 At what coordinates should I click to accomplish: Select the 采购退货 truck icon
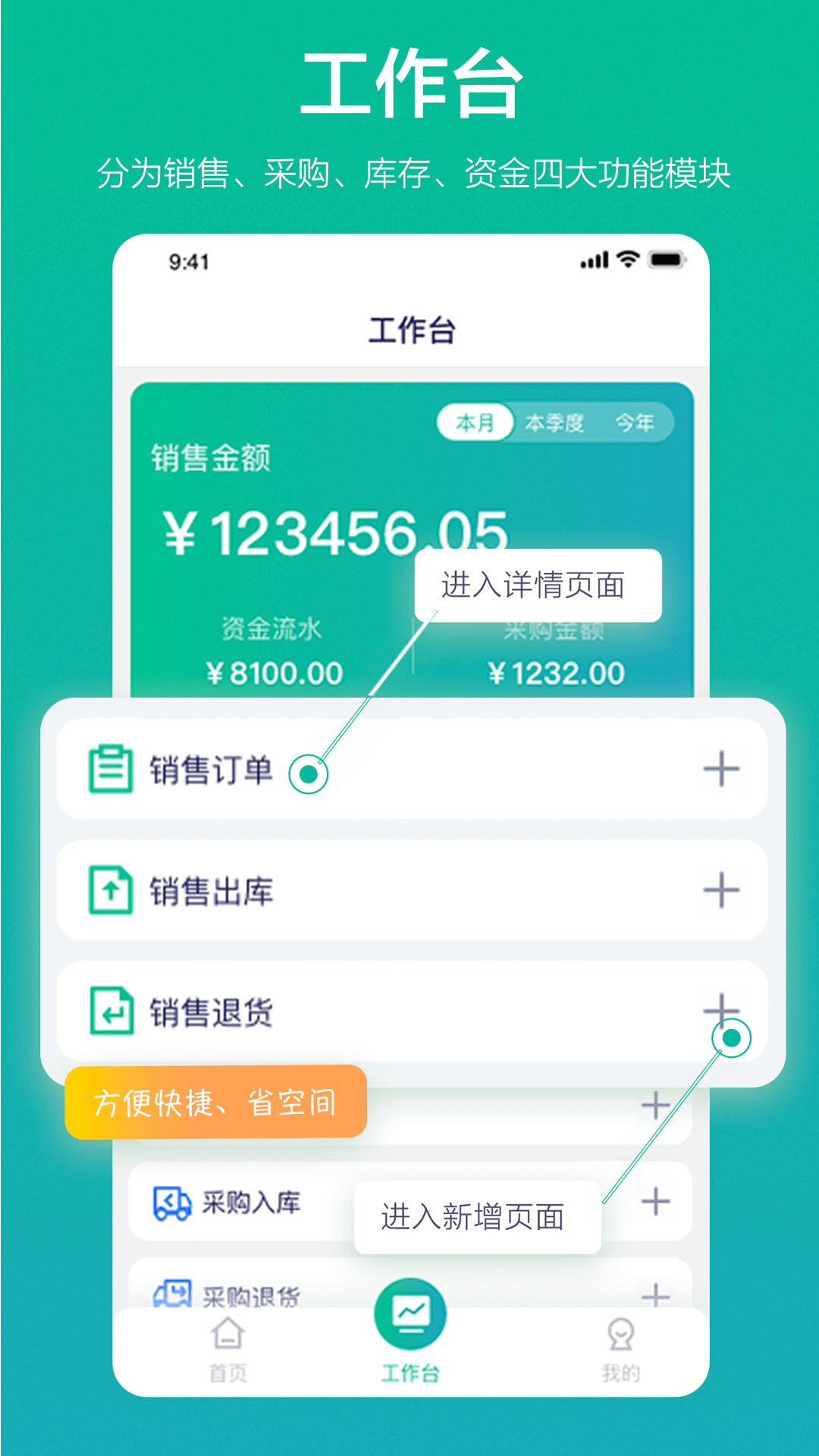pyautogui.click(x=173, y=1294)
